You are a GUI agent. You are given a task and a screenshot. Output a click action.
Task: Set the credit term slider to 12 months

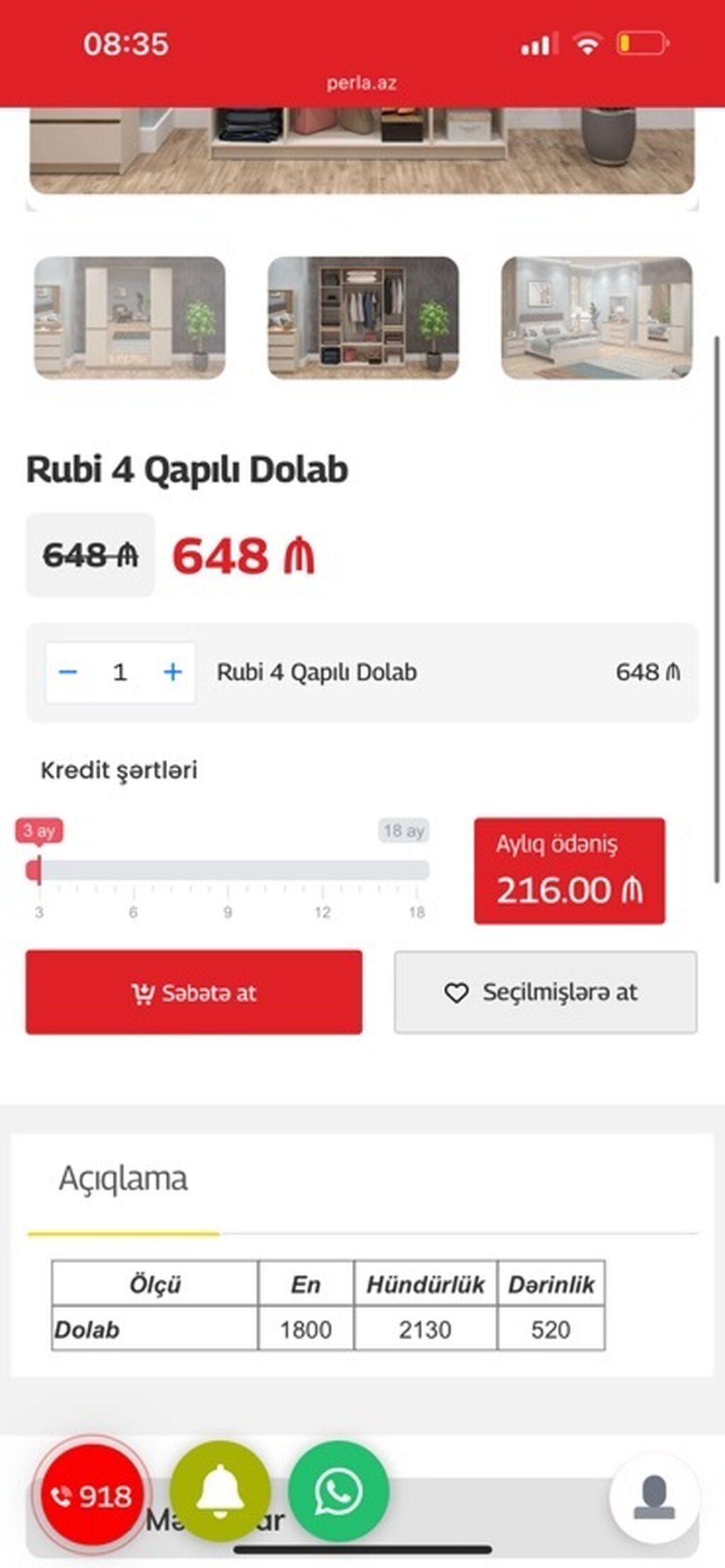pos(322,870)
